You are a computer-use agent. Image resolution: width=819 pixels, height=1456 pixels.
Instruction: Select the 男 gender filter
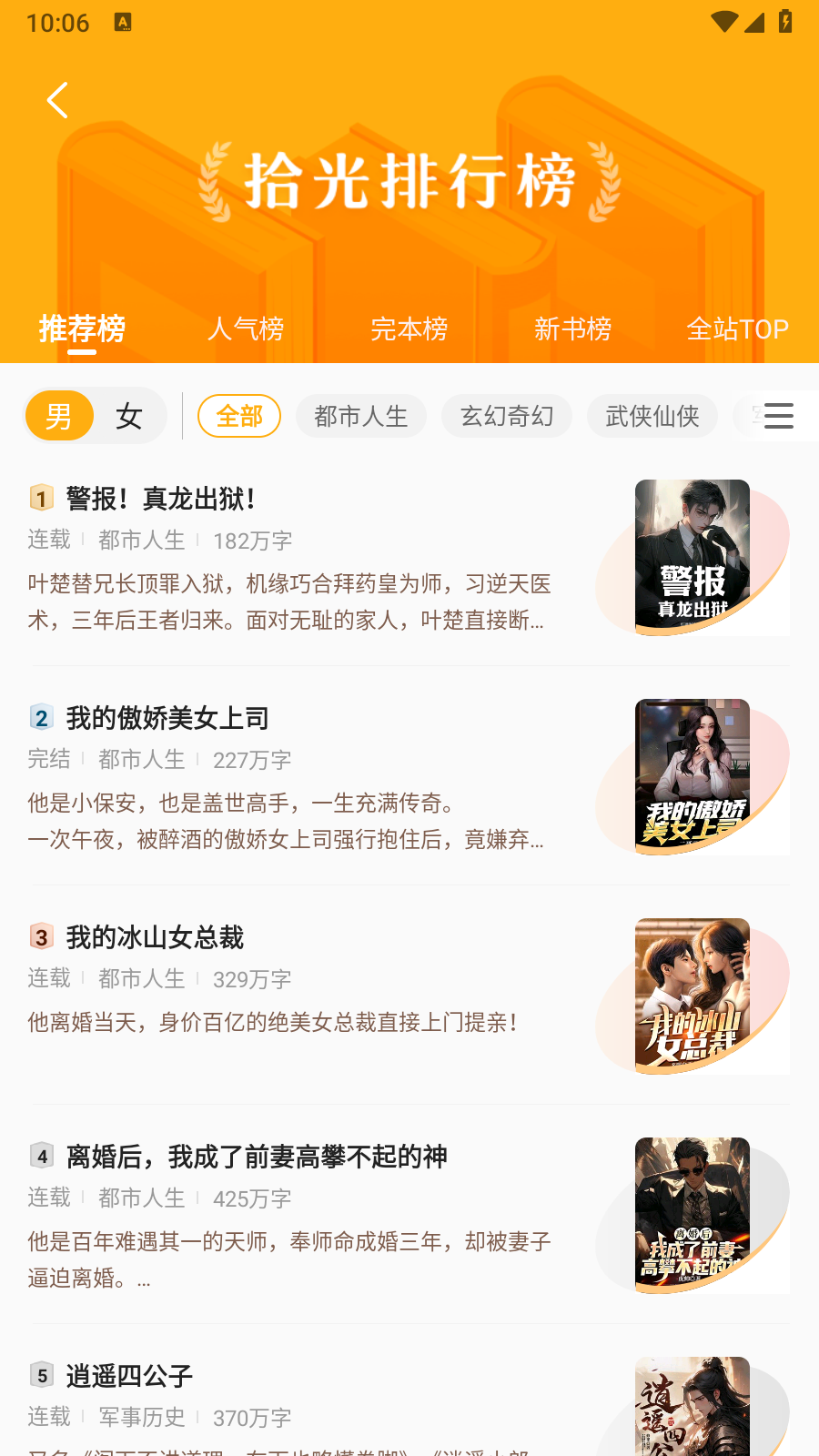[x=59, y=416]
